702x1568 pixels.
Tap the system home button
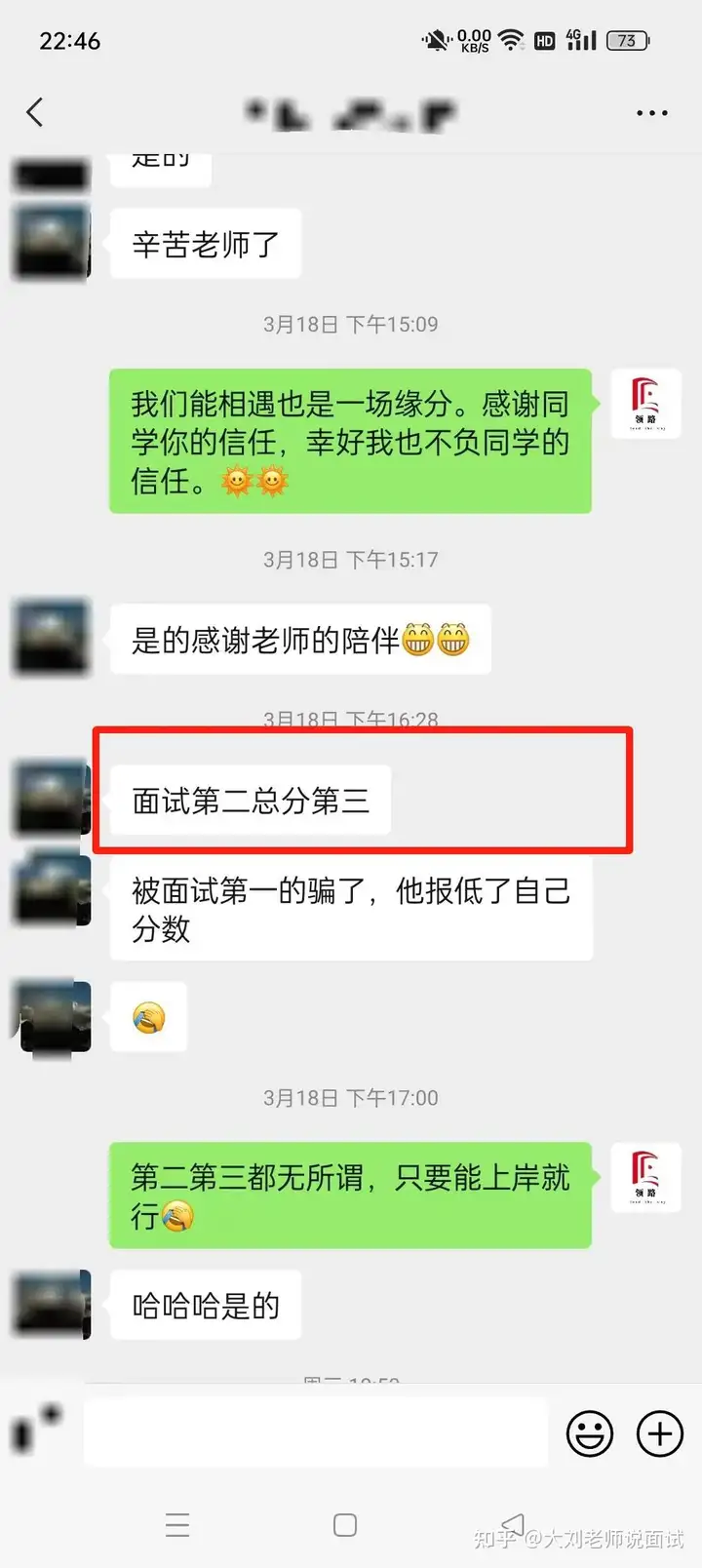345,1525
